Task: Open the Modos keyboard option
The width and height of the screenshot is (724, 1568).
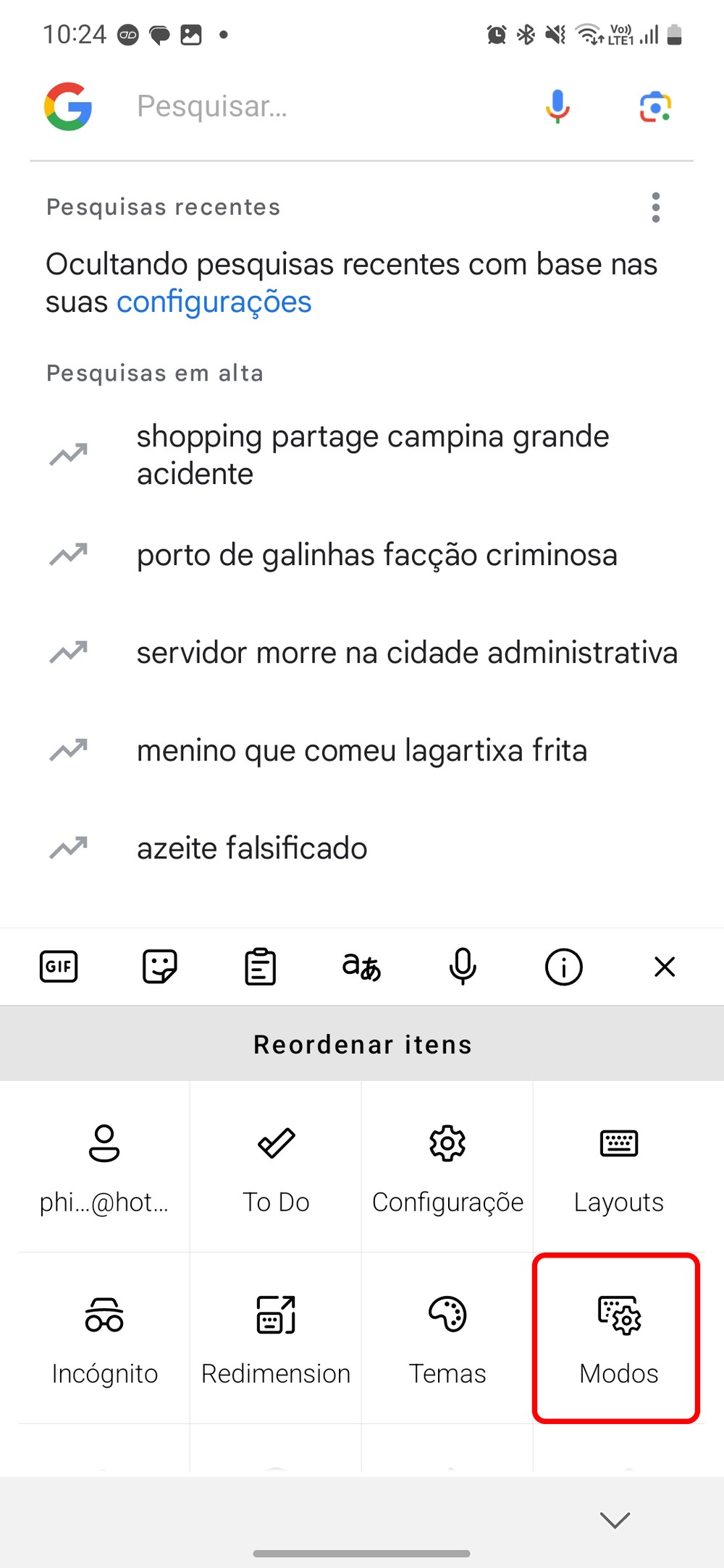Action: pos(618,1338)
